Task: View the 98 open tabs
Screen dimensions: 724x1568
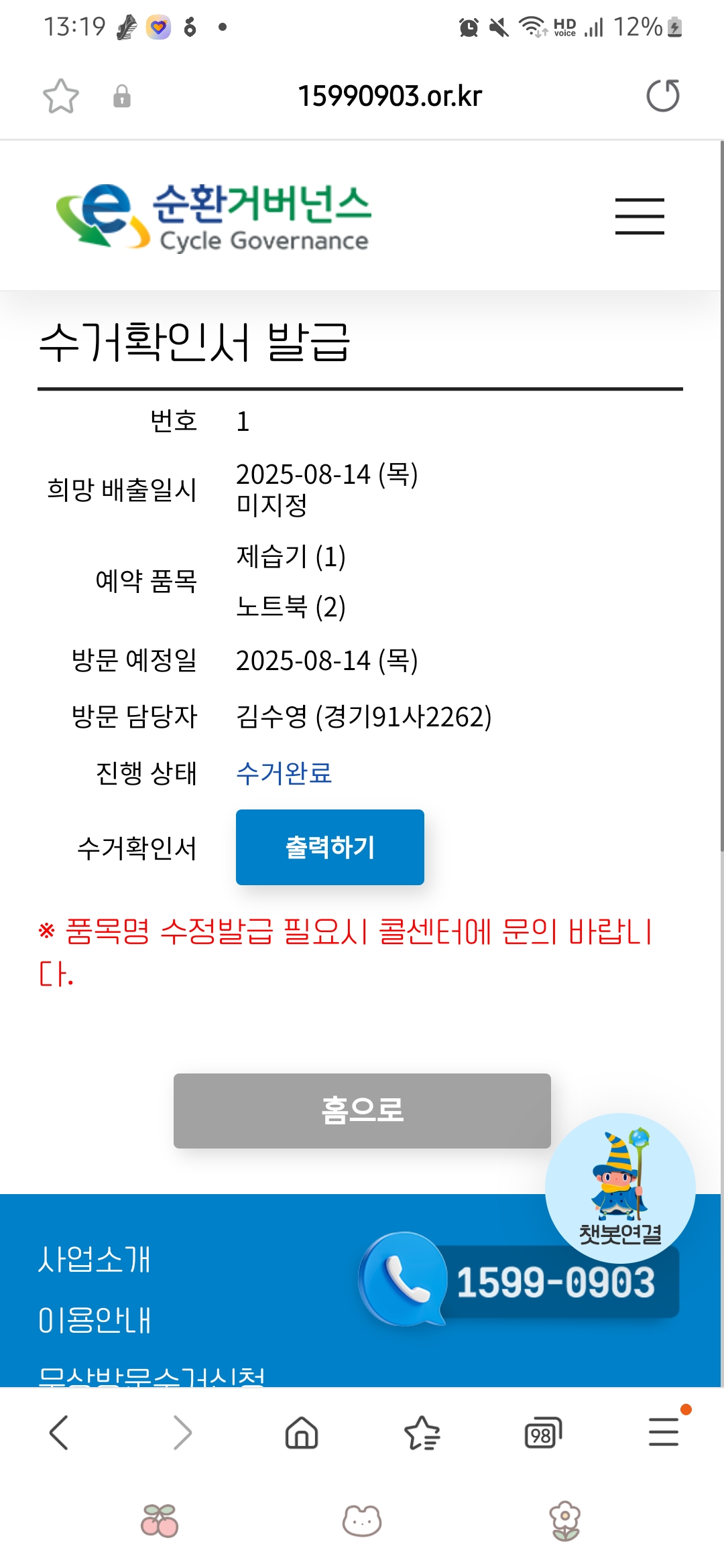Action: click(542, 1433)
